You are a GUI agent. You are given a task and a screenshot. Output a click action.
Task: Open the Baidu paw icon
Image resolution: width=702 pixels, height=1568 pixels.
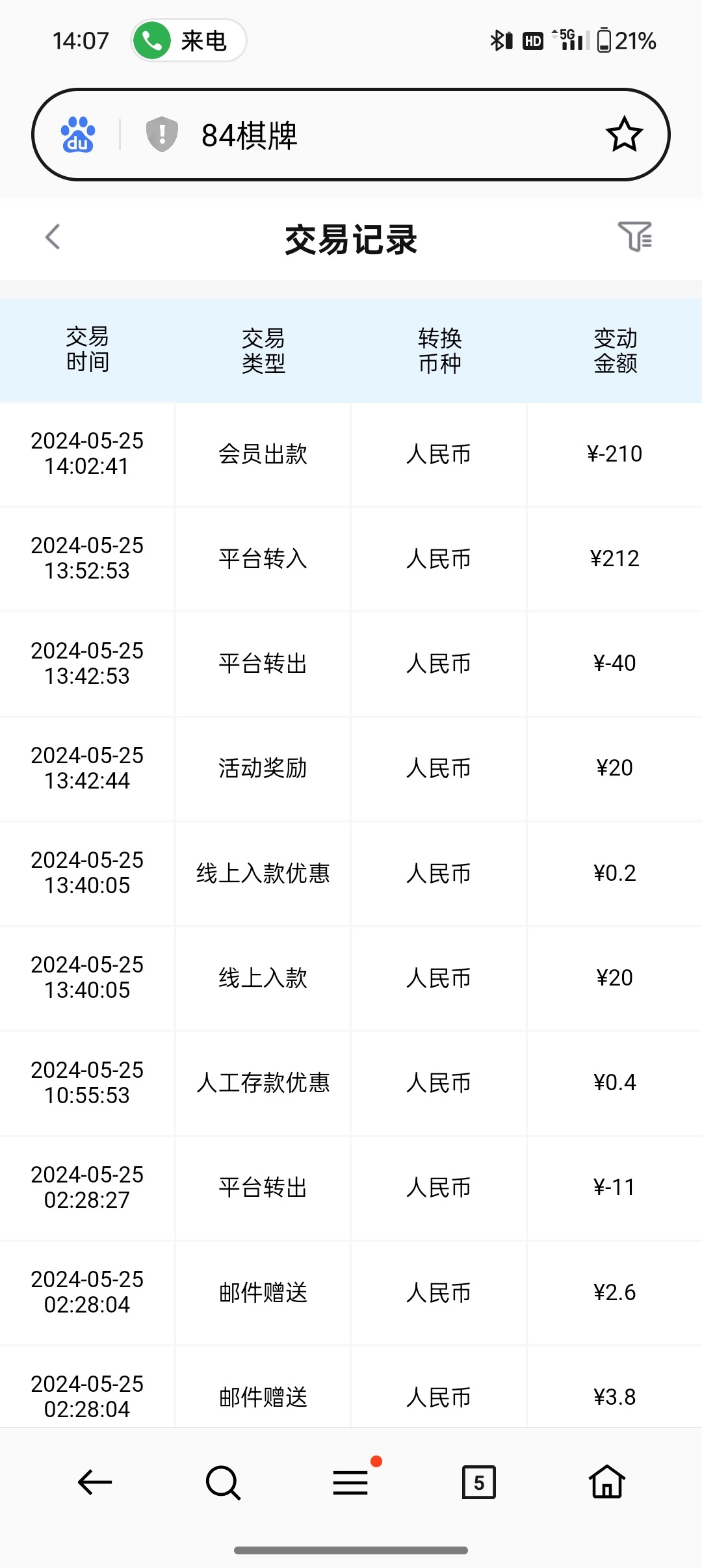click(78, 135)
